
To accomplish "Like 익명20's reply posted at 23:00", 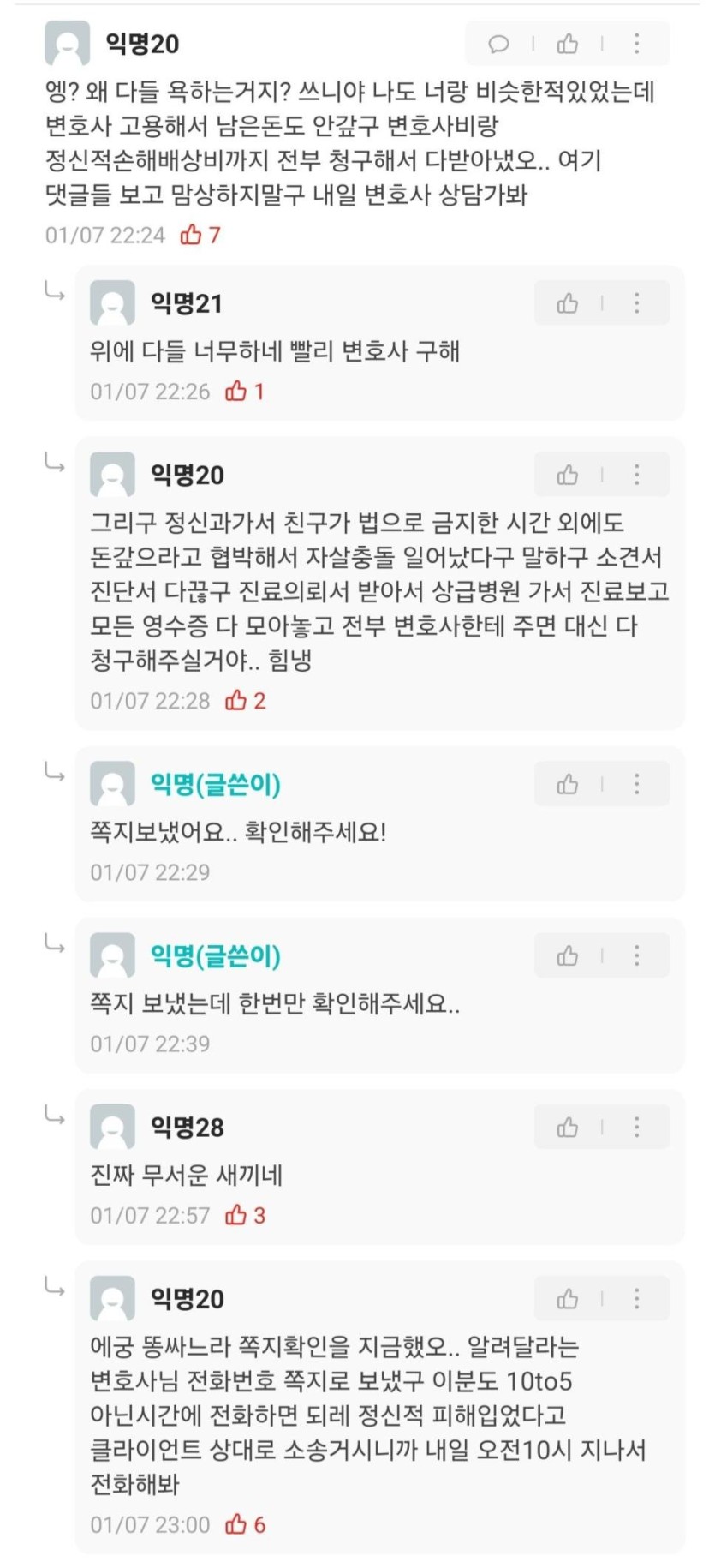I will (568, 1299).
